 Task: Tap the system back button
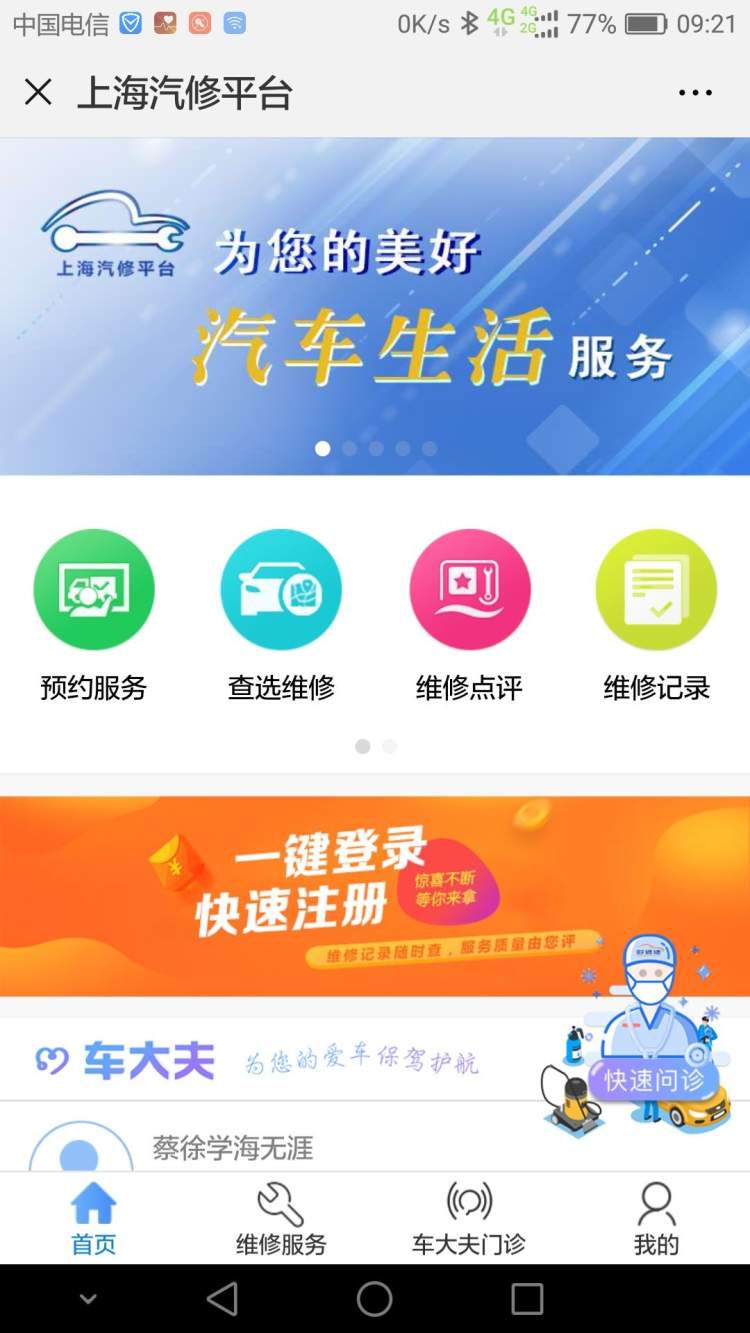[x=222, y=1299]
